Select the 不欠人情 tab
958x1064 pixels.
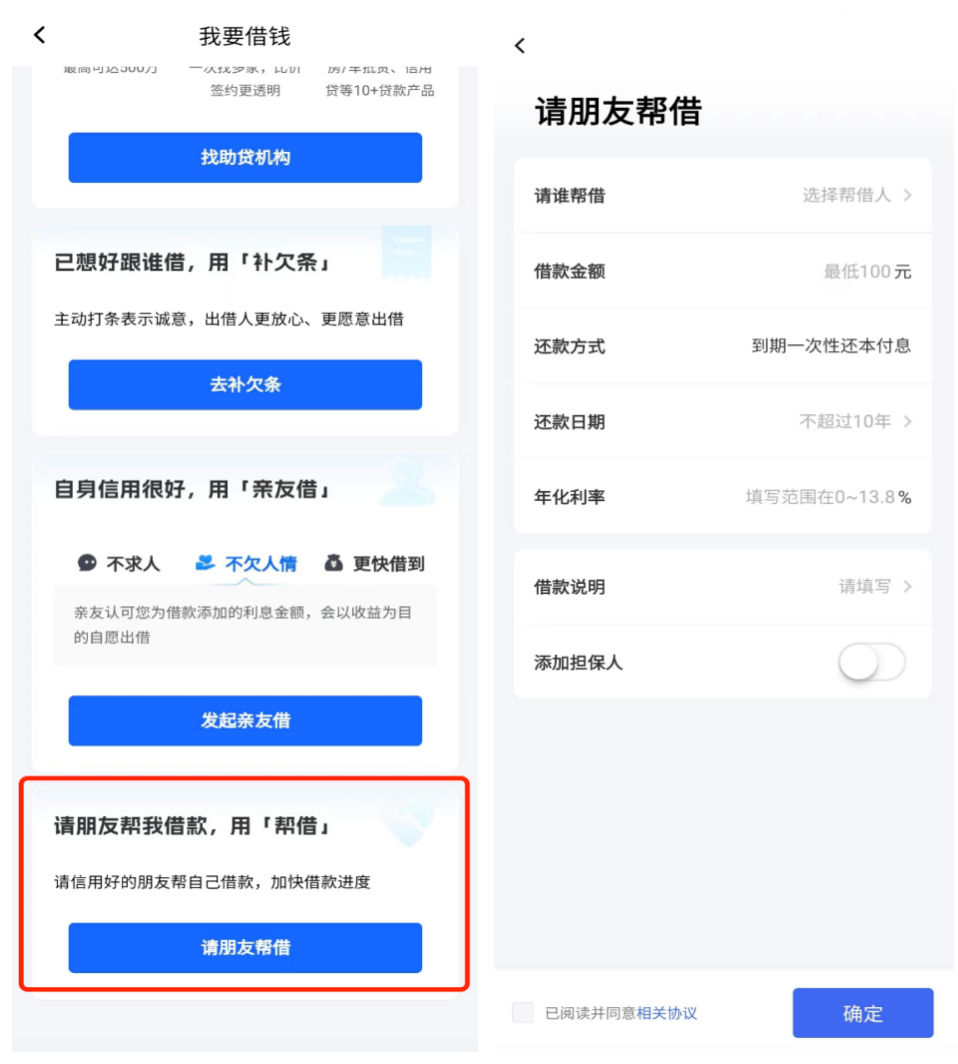tap(246, 564)
